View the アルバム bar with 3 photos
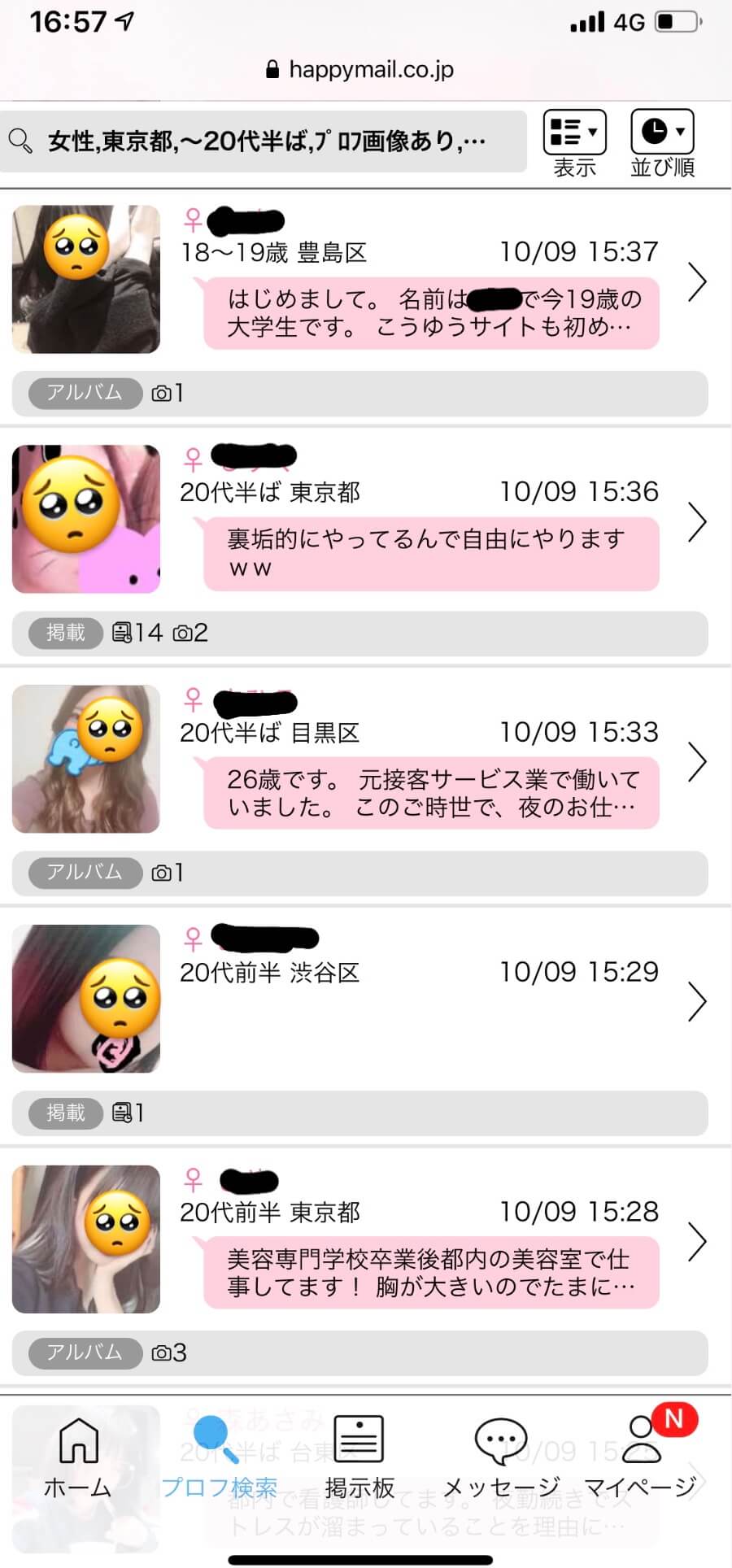Screen dimensions: 732x1568 (x=359, y=1352)
